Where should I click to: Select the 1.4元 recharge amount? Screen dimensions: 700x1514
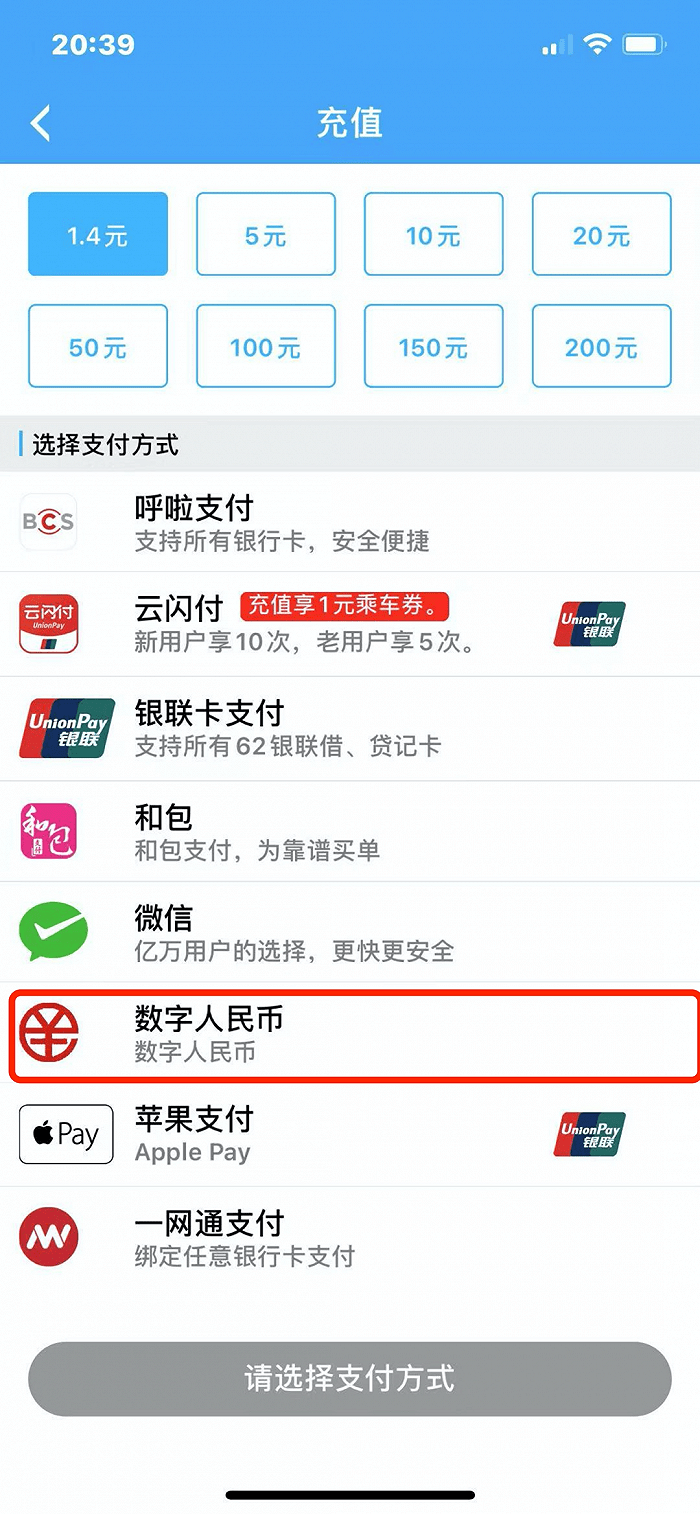[98, 234]
